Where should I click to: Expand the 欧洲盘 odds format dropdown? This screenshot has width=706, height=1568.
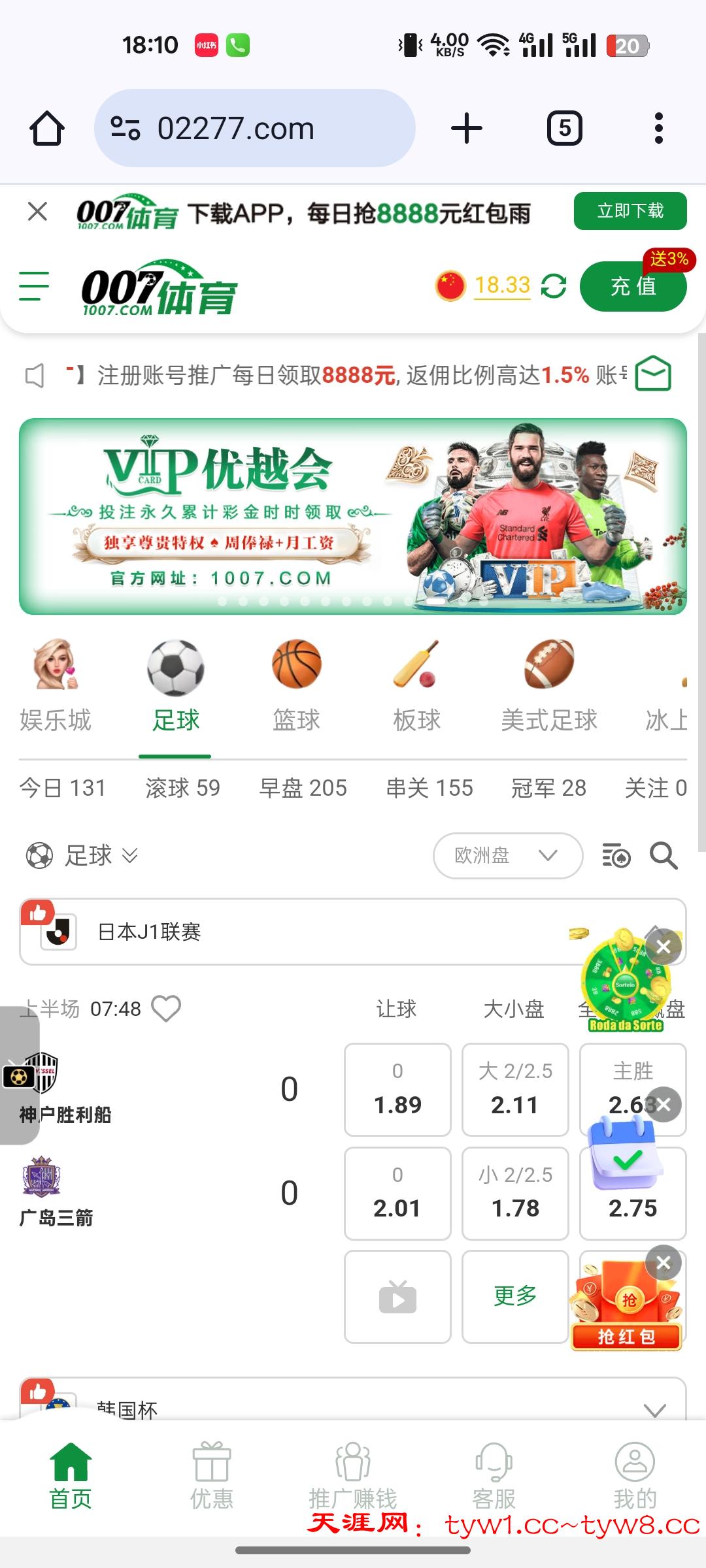click(507, 855)
